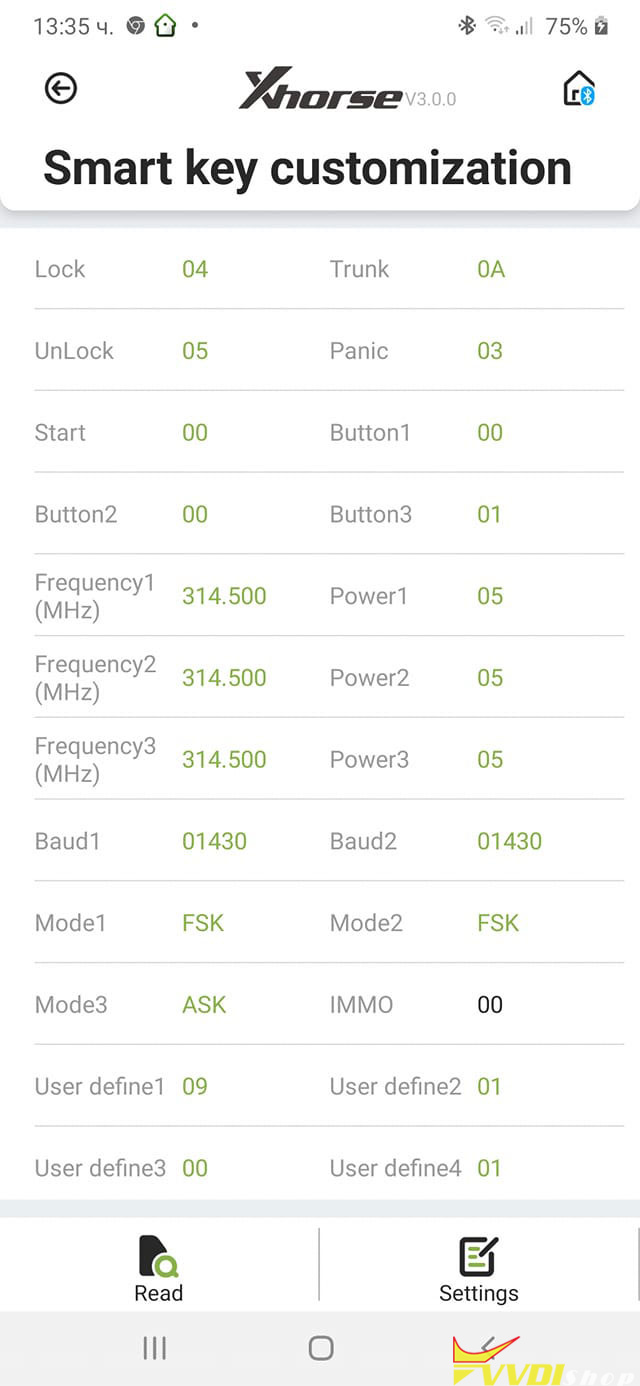Change the Baud1 value 01430
Image resolution: width=640 pixels, height=1386 pixels.
(x=214, y=841)
